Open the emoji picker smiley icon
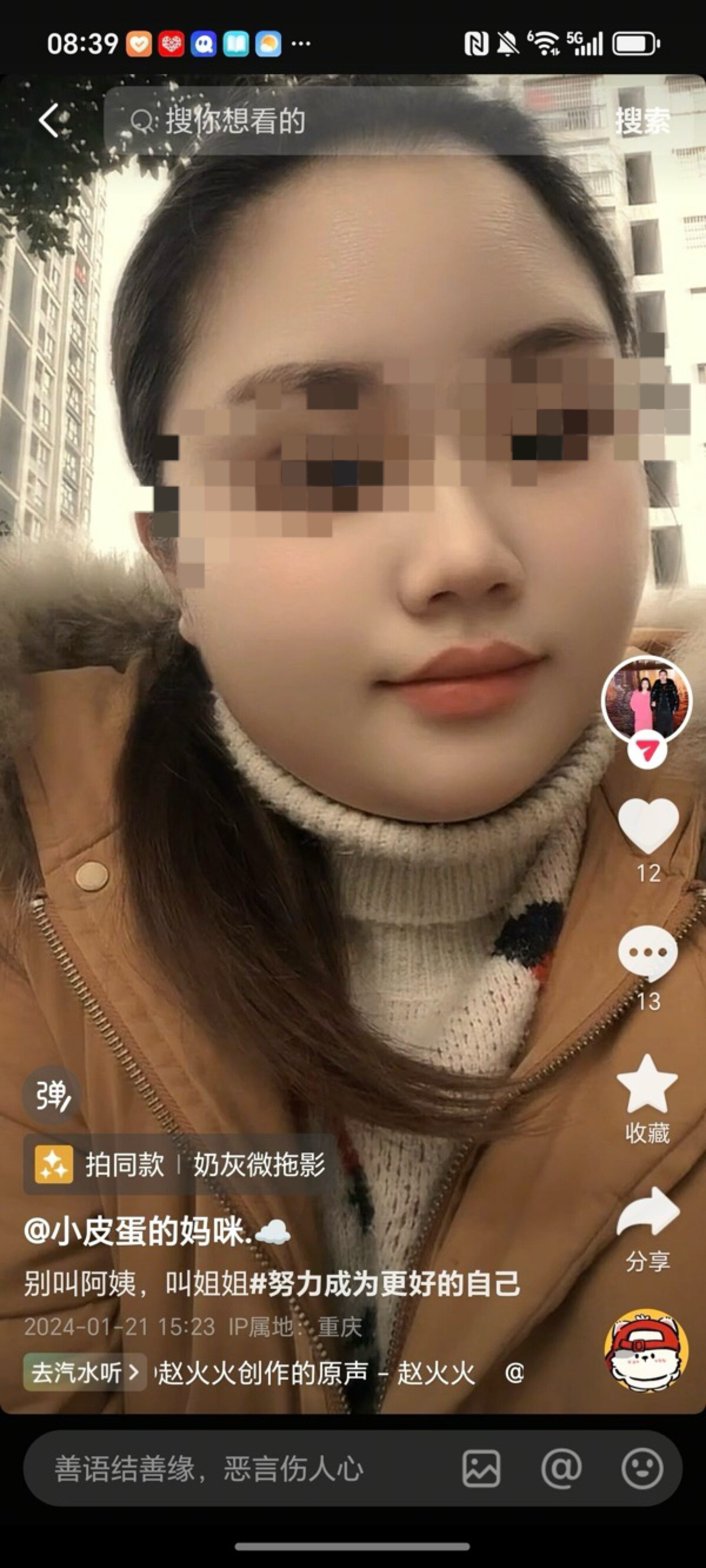Screen dimensions: 706x1568 coord(642,1469)
